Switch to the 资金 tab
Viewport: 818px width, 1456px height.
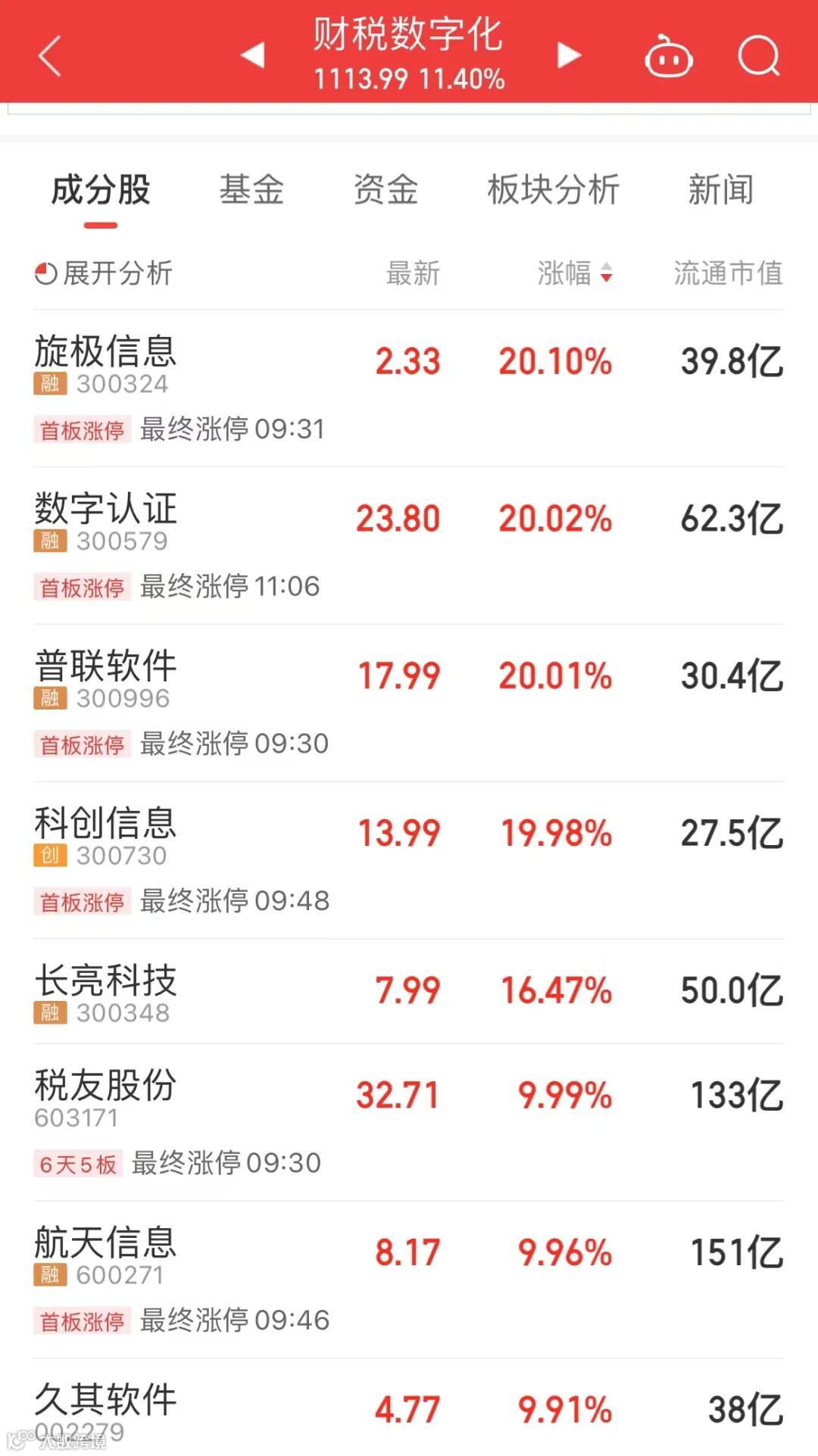[x=386, y=190]
